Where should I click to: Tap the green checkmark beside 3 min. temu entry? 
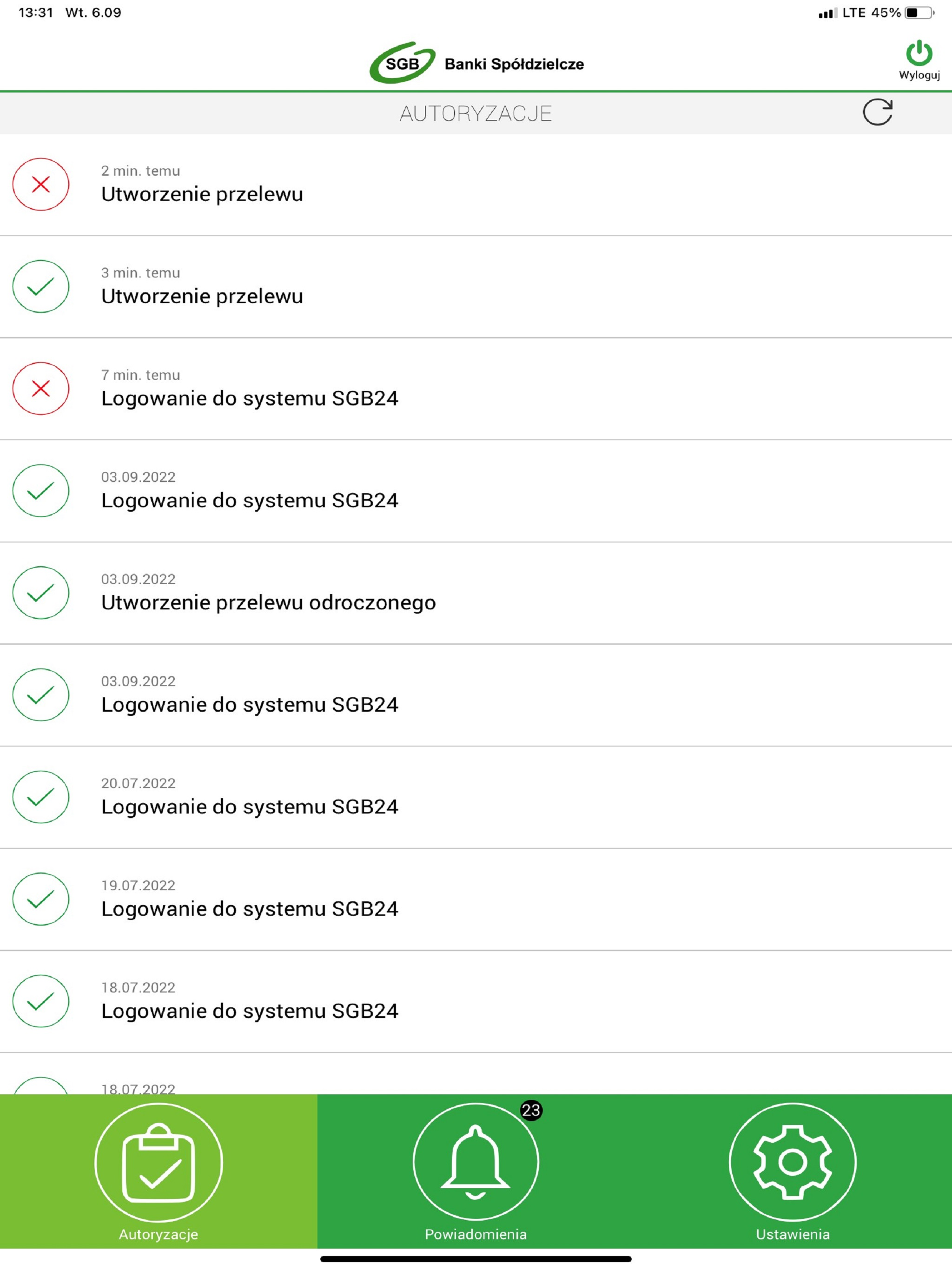click(x=41, y=286)
